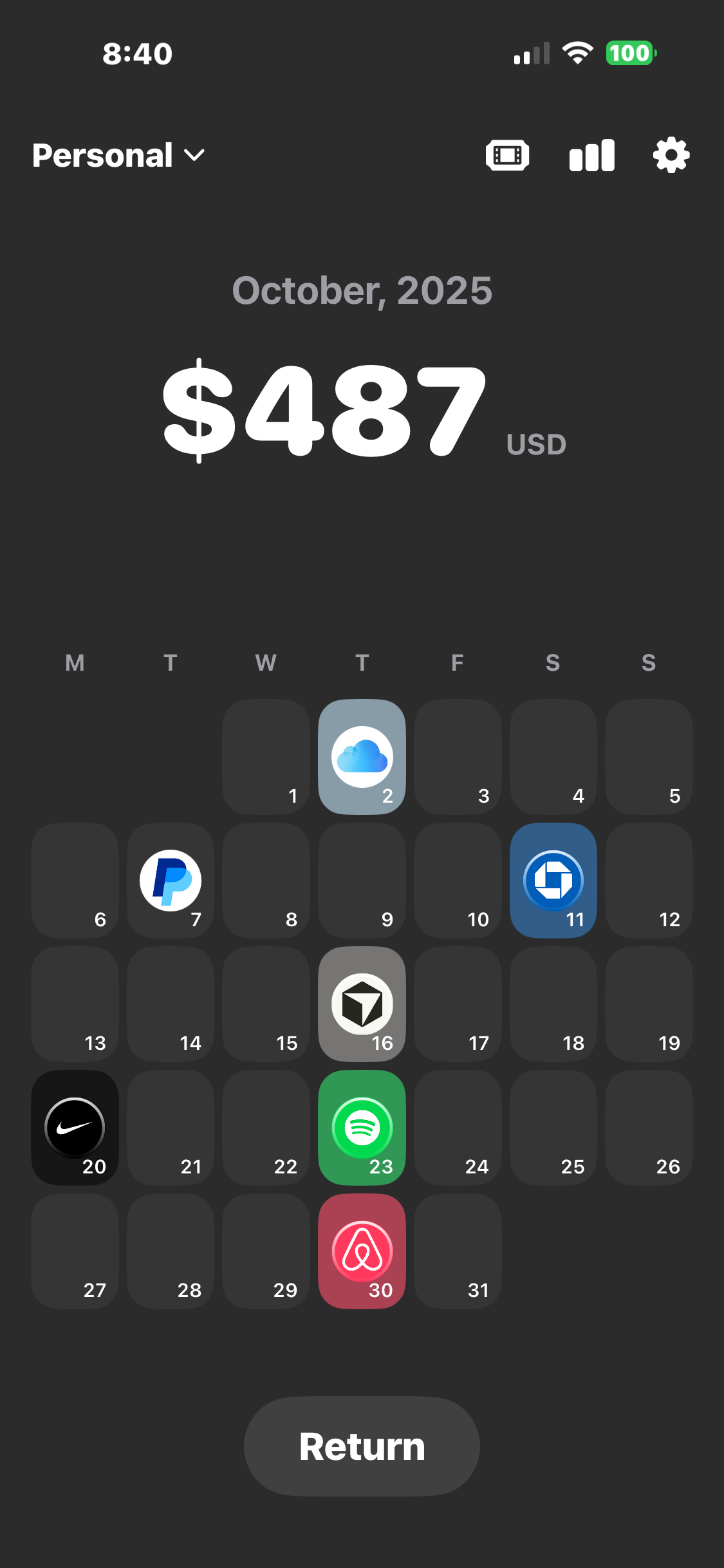Select day 31 on the calendar
The width and height of the screenshot is (724, 1568).
458,1251
